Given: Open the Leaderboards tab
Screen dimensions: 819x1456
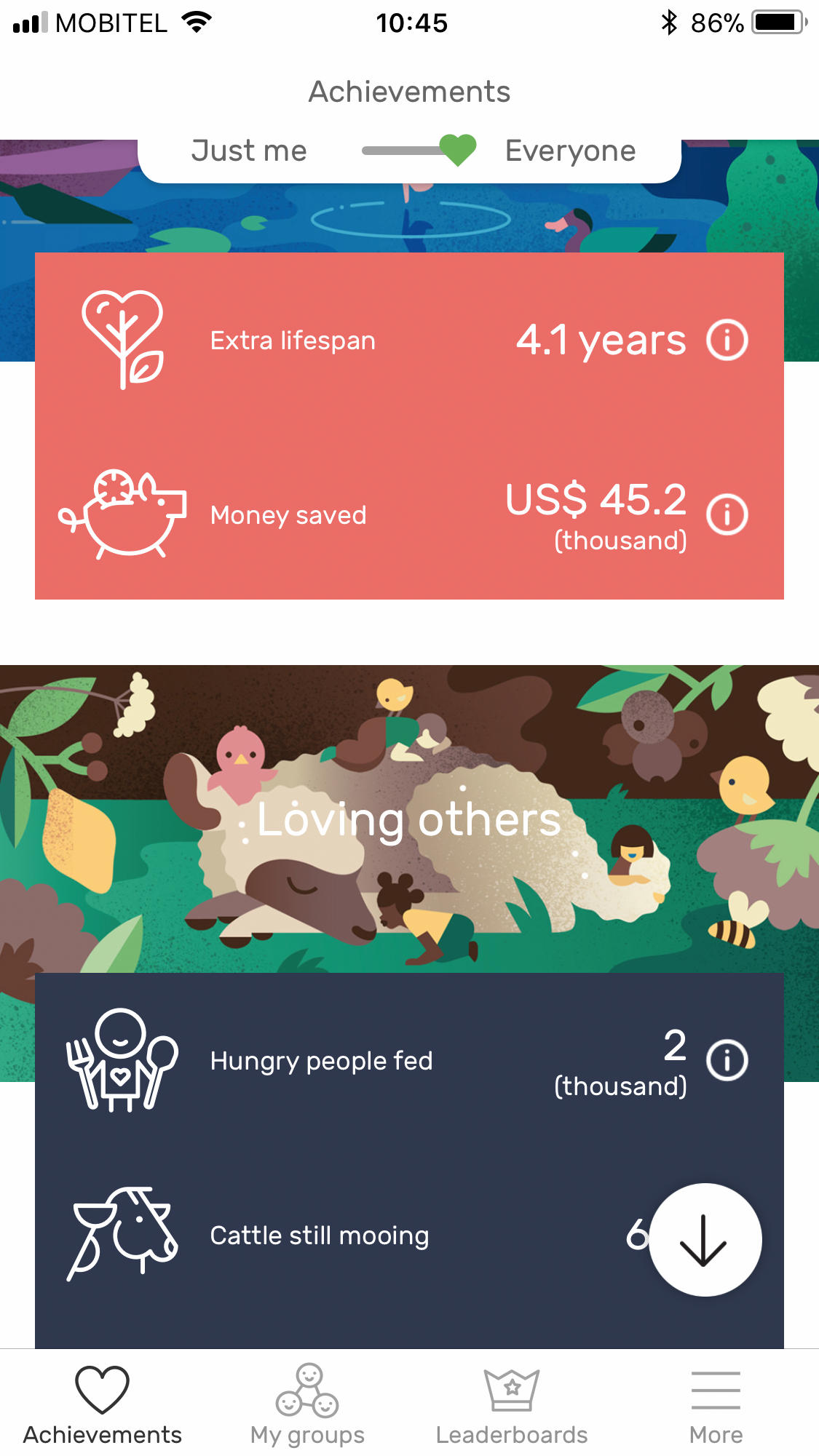Looking at the screenshot, I should pos(512,1404).
